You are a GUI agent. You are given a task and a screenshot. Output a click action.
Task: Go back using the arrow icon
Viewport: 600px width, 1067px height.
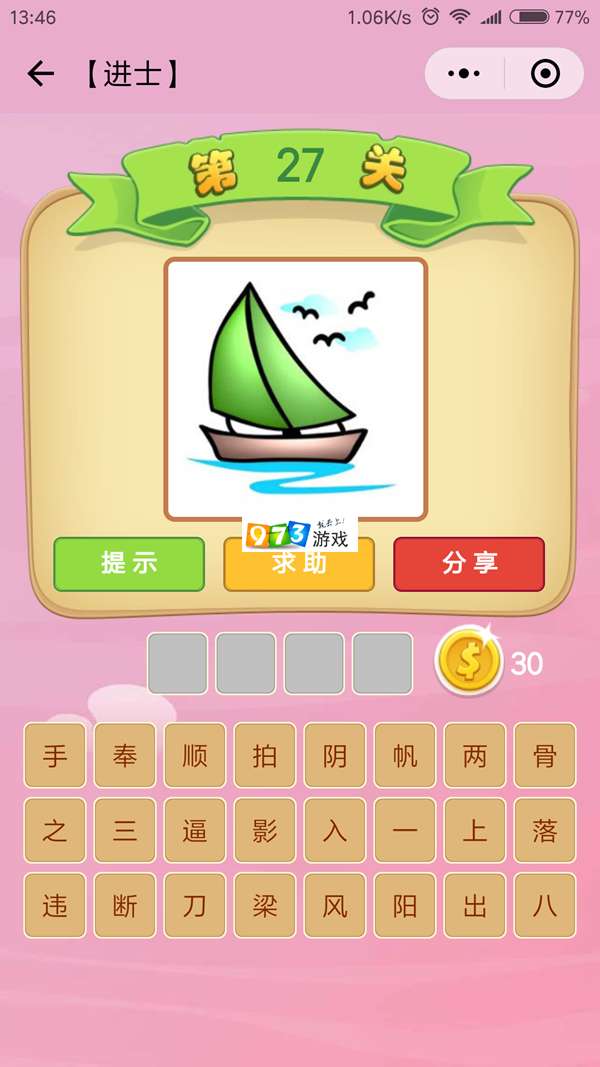click(40, 74)
